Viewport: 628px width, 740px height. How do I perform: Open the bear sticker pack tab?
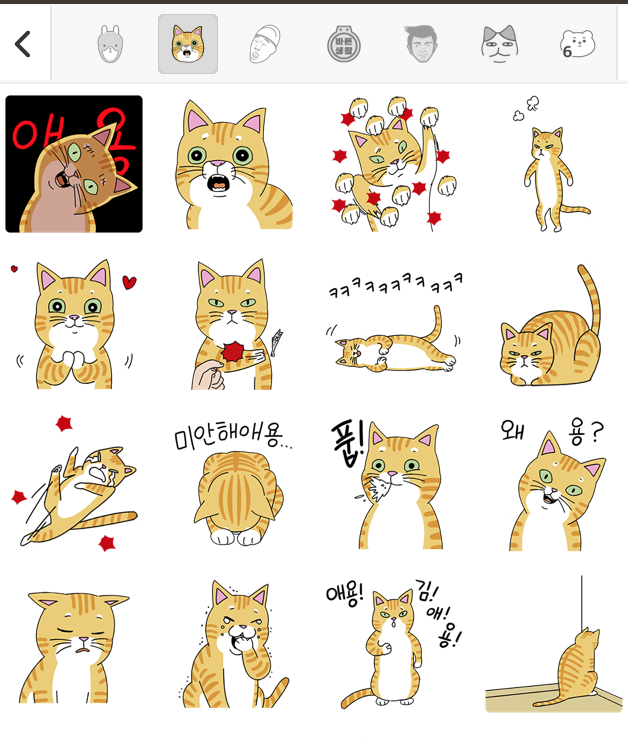coord(577,44)
